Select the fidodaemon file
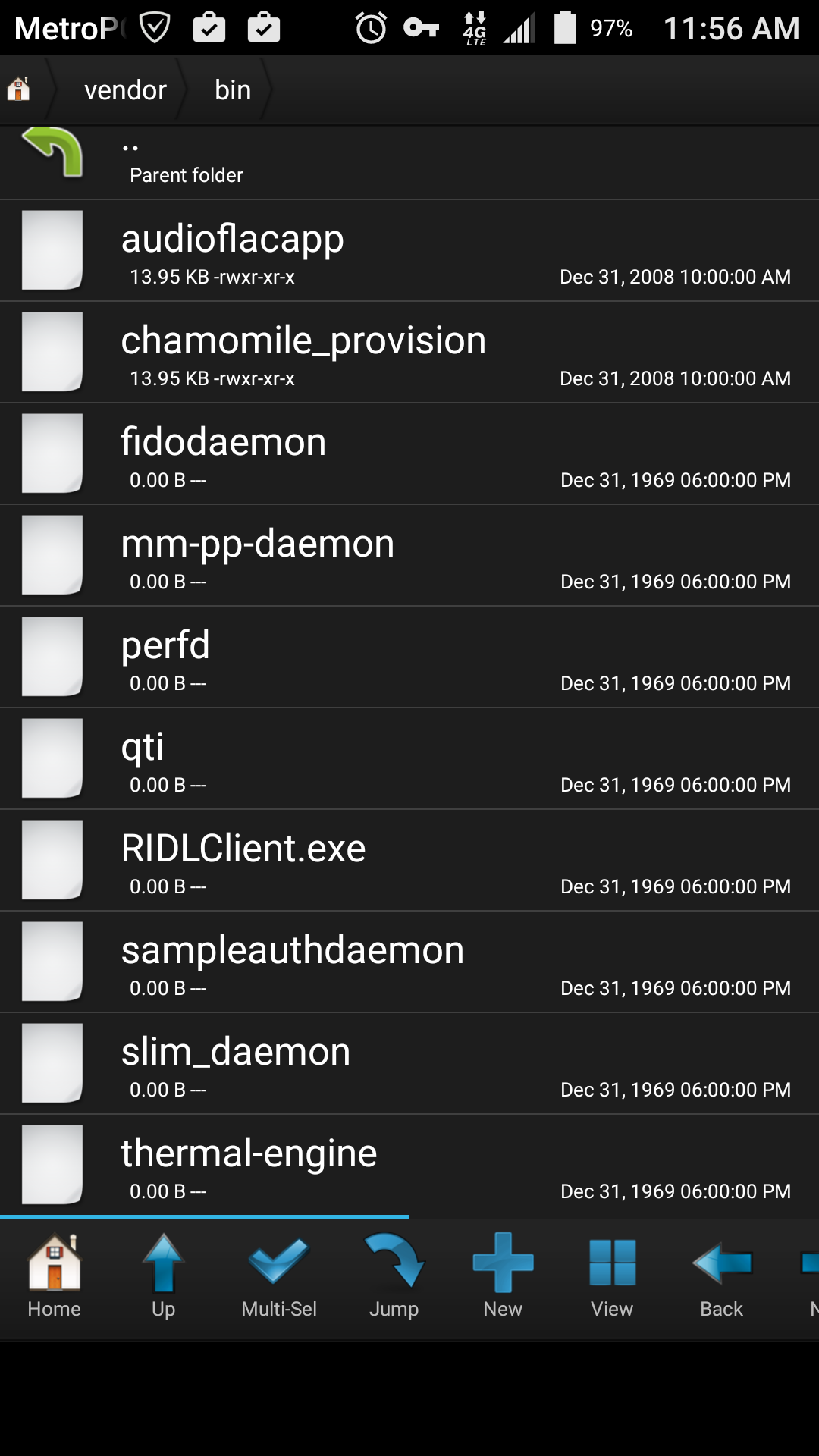 coord(409,454)
